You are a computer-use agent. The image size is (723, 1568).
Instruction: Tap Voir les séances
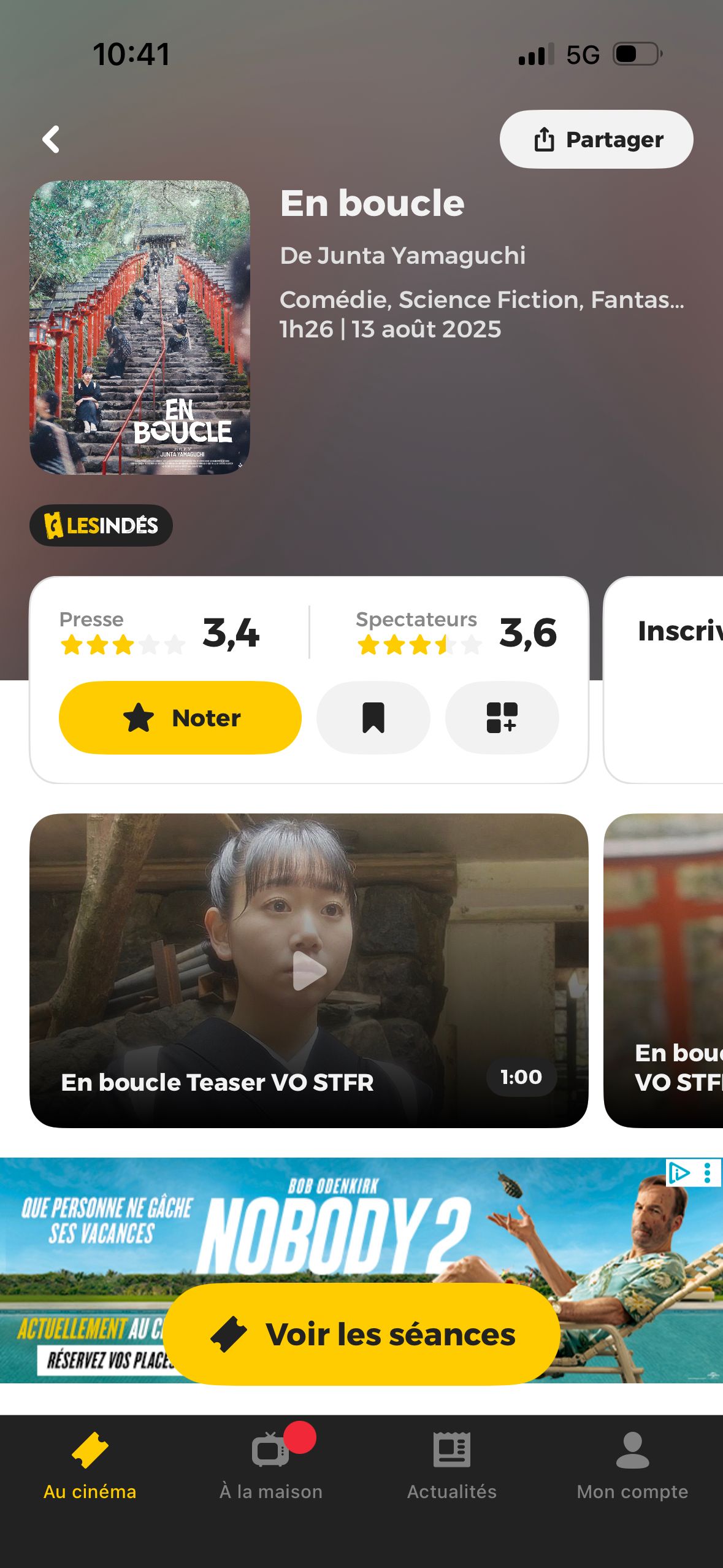(x=362, y=1334)
